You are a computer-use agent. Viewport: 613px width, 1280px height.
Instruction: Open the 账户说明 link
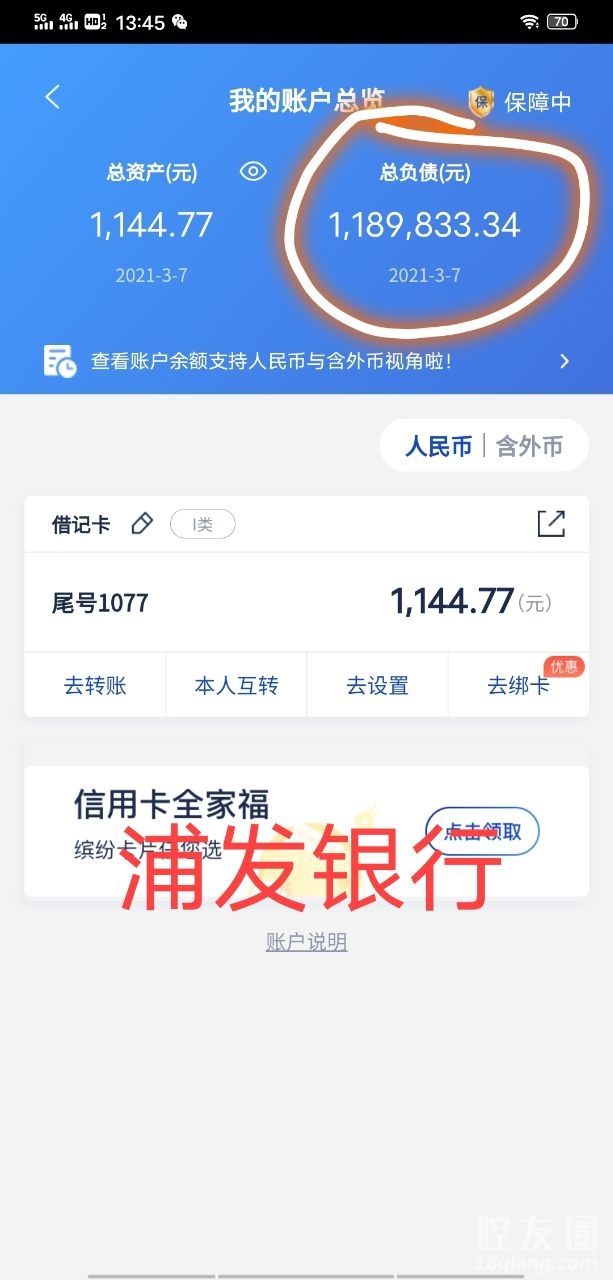tap(306, 941)
